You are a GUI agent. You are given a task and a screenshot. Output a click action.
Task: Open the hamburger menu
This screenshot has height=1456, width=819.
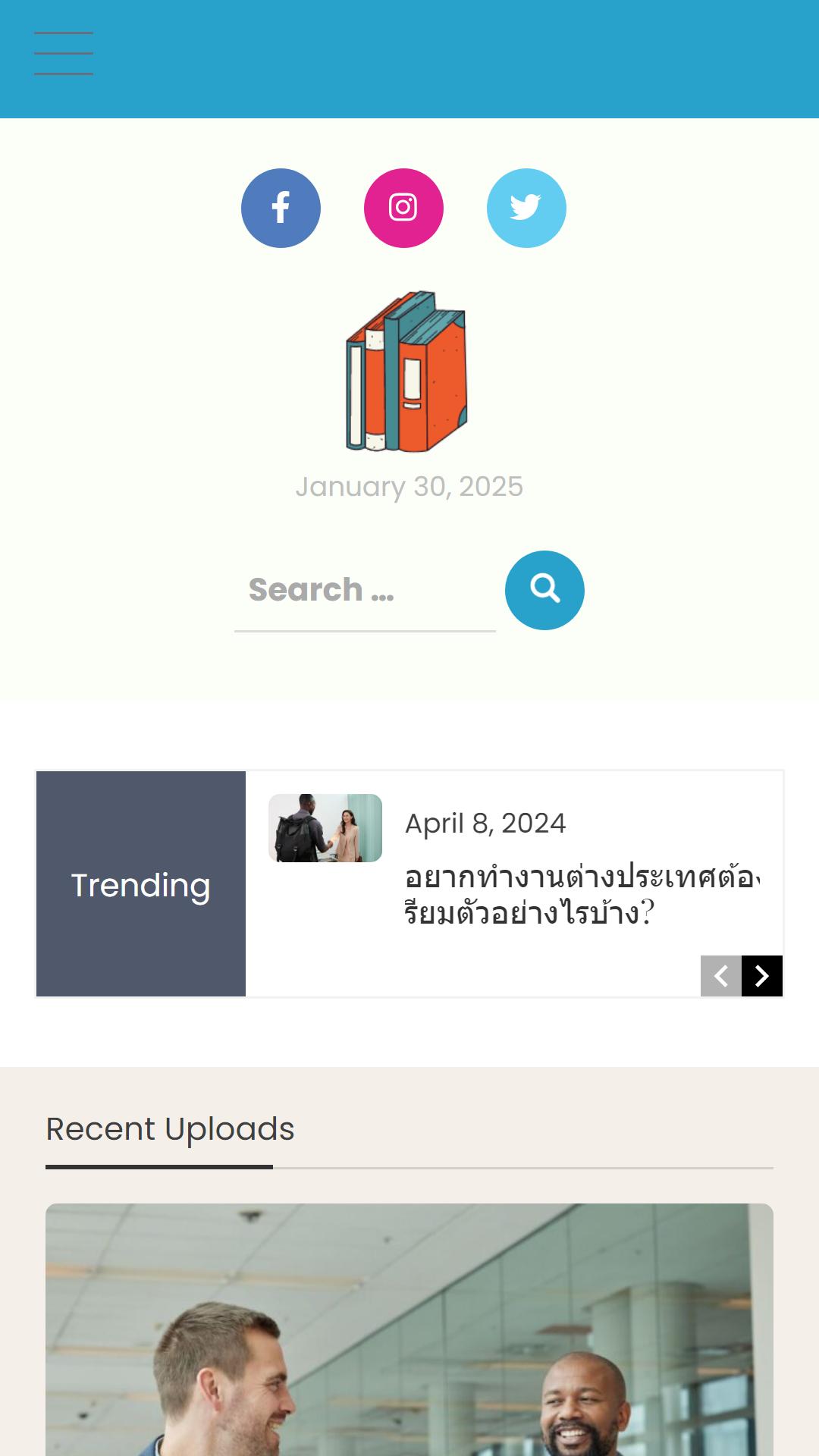pyautogui.click(x=64, y=54)
